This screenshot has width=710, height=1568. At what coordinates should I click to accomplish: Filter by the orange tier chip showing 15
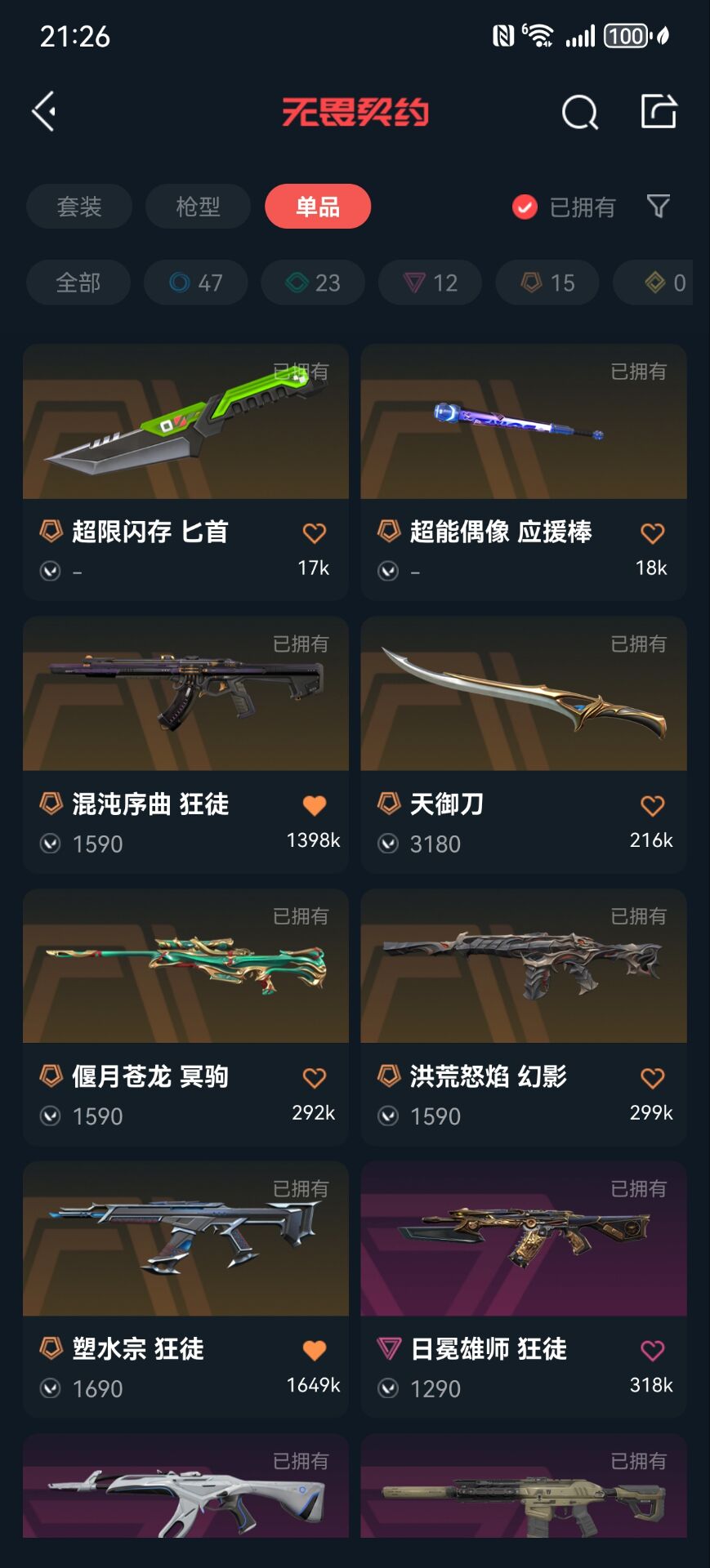click(547, 283)
